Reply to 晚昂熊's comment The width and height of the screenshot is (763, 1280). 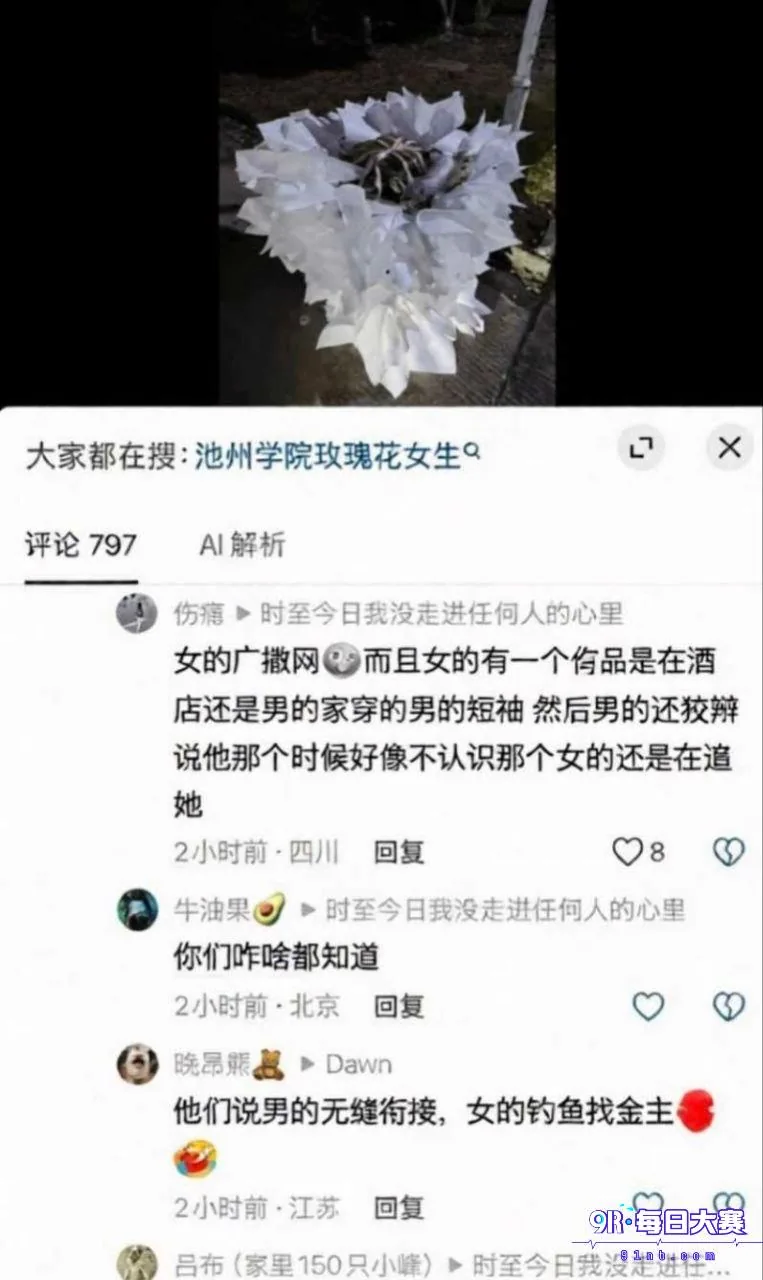click(x=399, y=1208)
